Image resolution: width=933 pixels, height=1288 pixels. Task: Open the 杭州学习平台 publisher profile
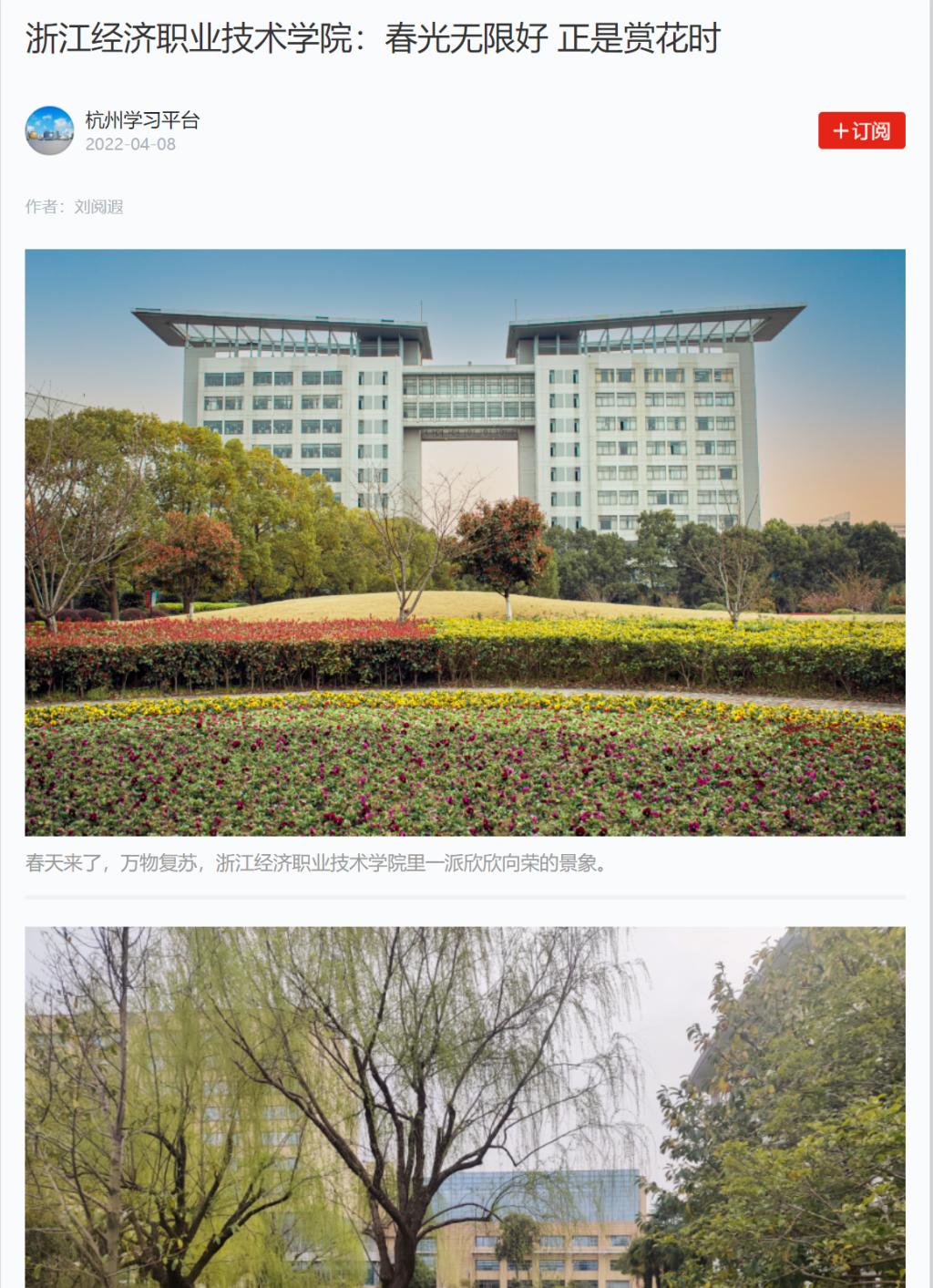(141, 120)
